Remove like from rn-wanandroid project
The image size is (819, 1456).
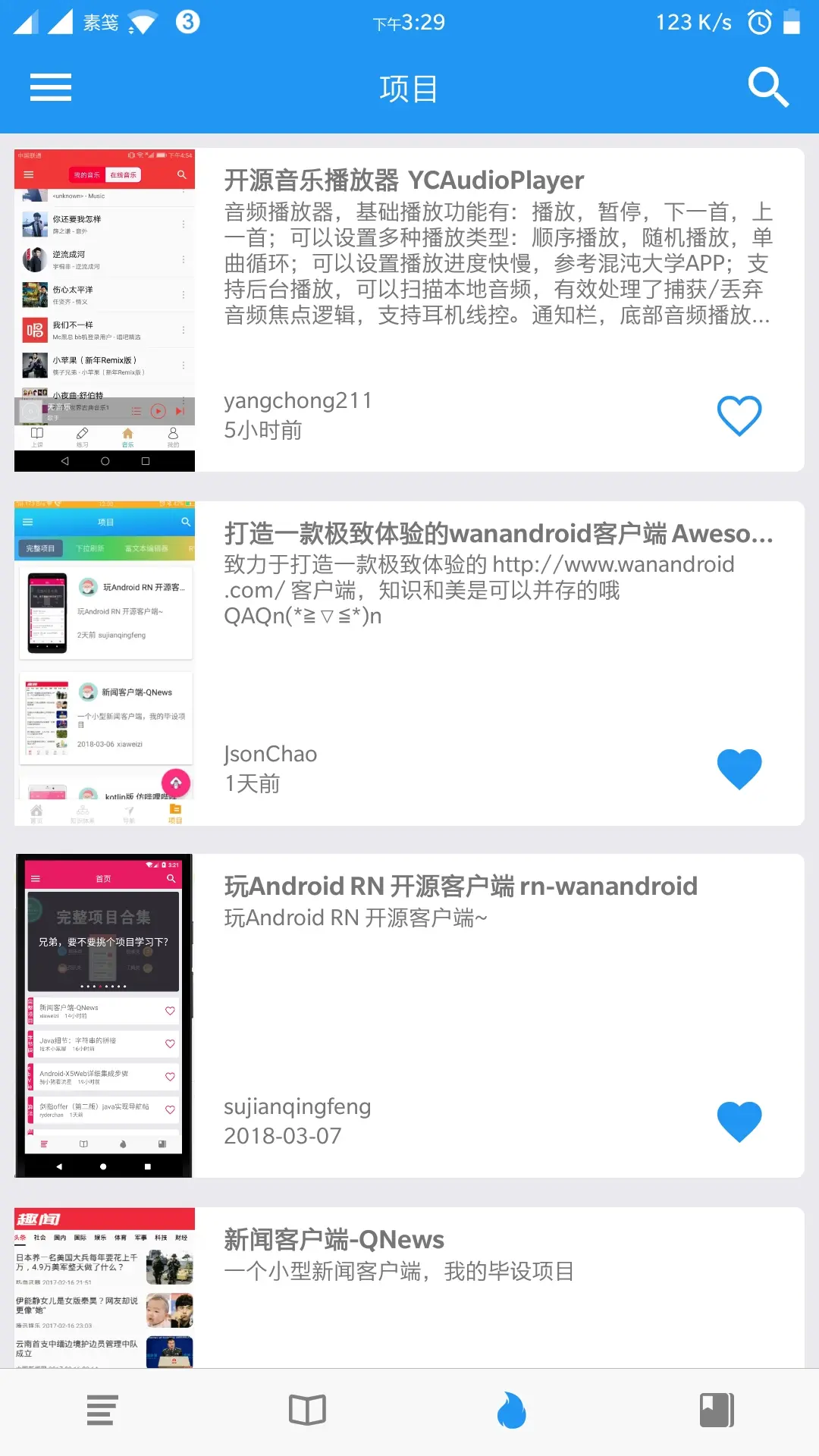tap(739, 1122)
